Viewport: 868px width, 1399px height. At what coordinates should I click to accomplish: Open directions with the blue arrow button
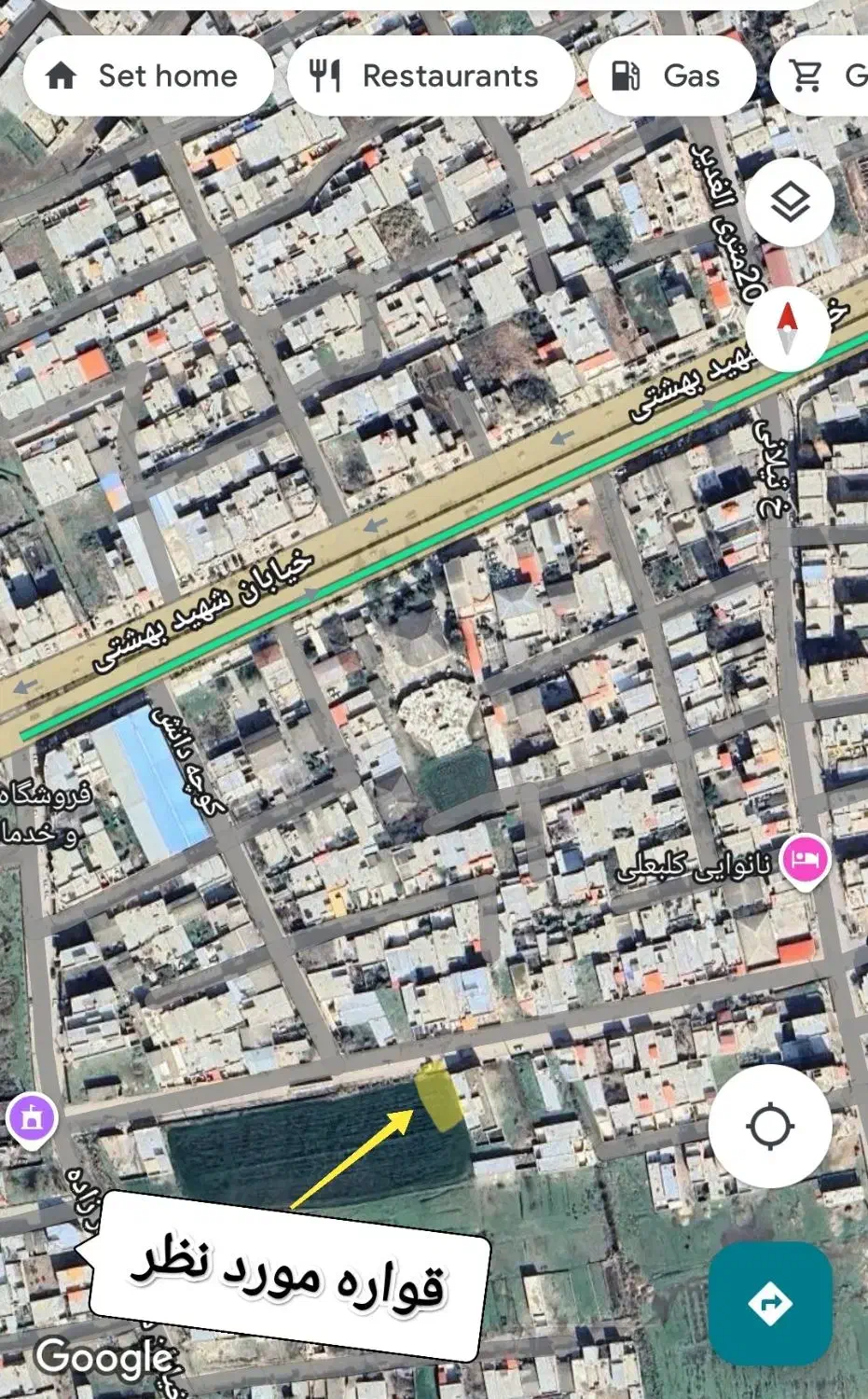(x=770, y=1302)
